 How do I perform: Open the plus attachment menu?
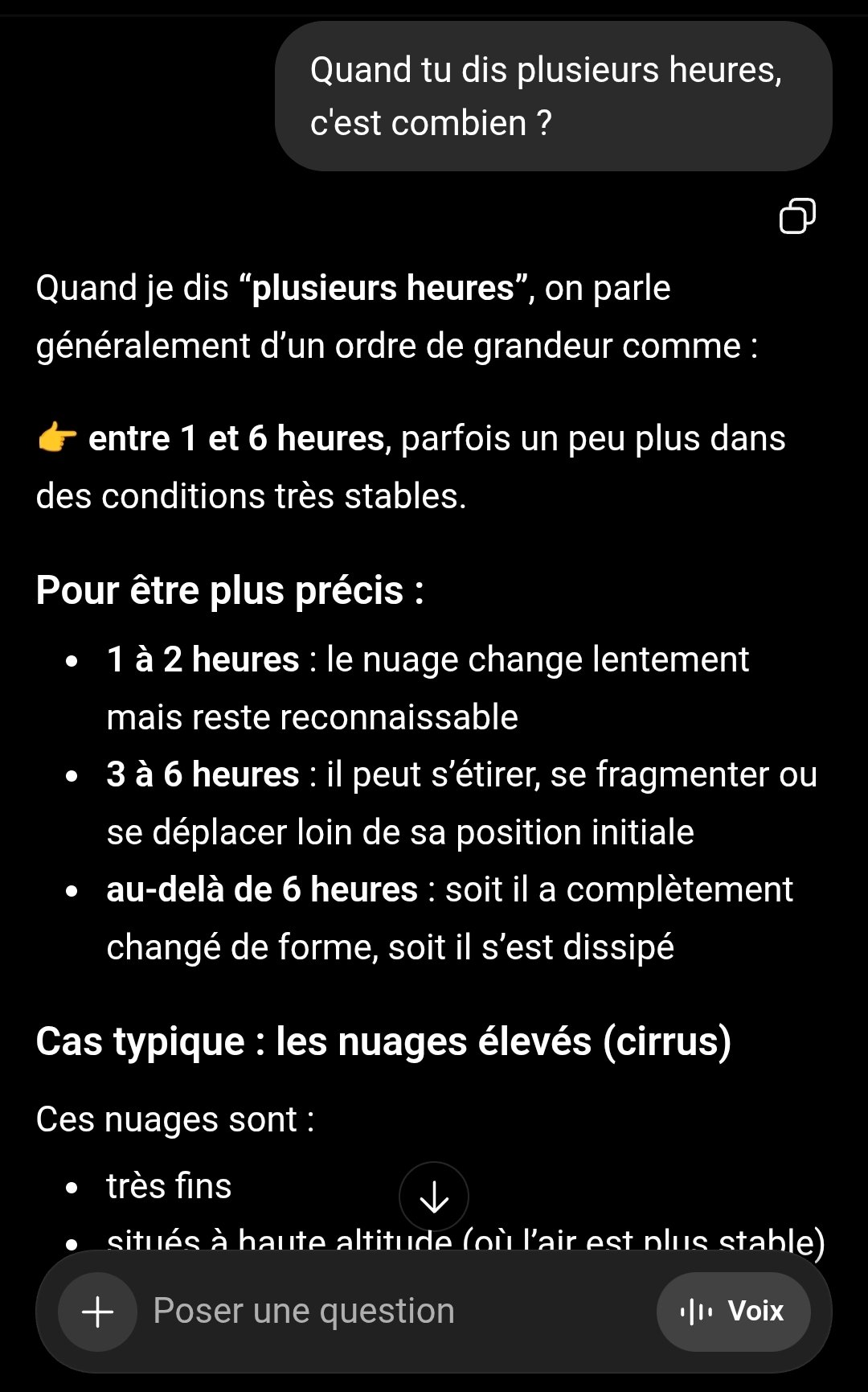click(98, 1312)
